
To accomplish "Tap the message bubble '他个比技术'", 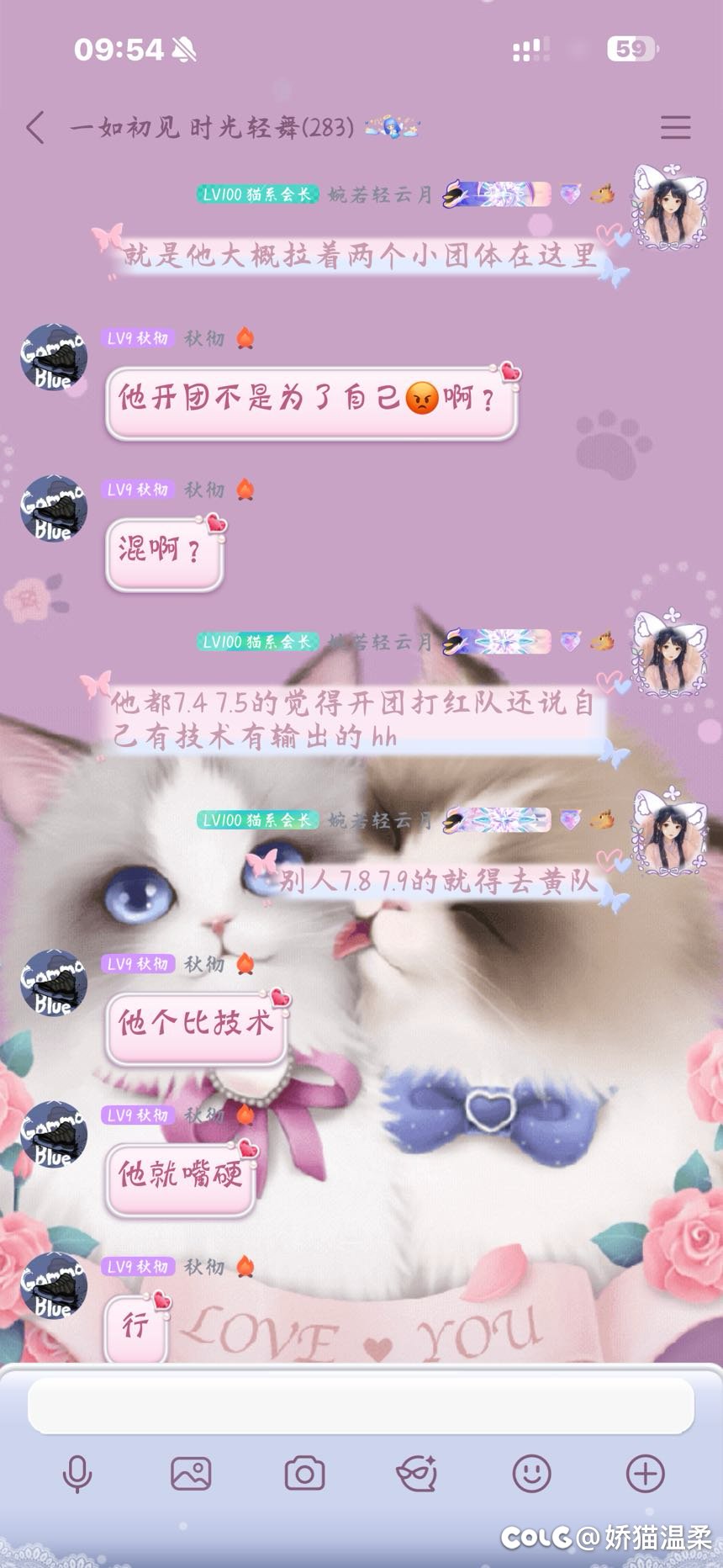I will click(x=196, y=1024).
